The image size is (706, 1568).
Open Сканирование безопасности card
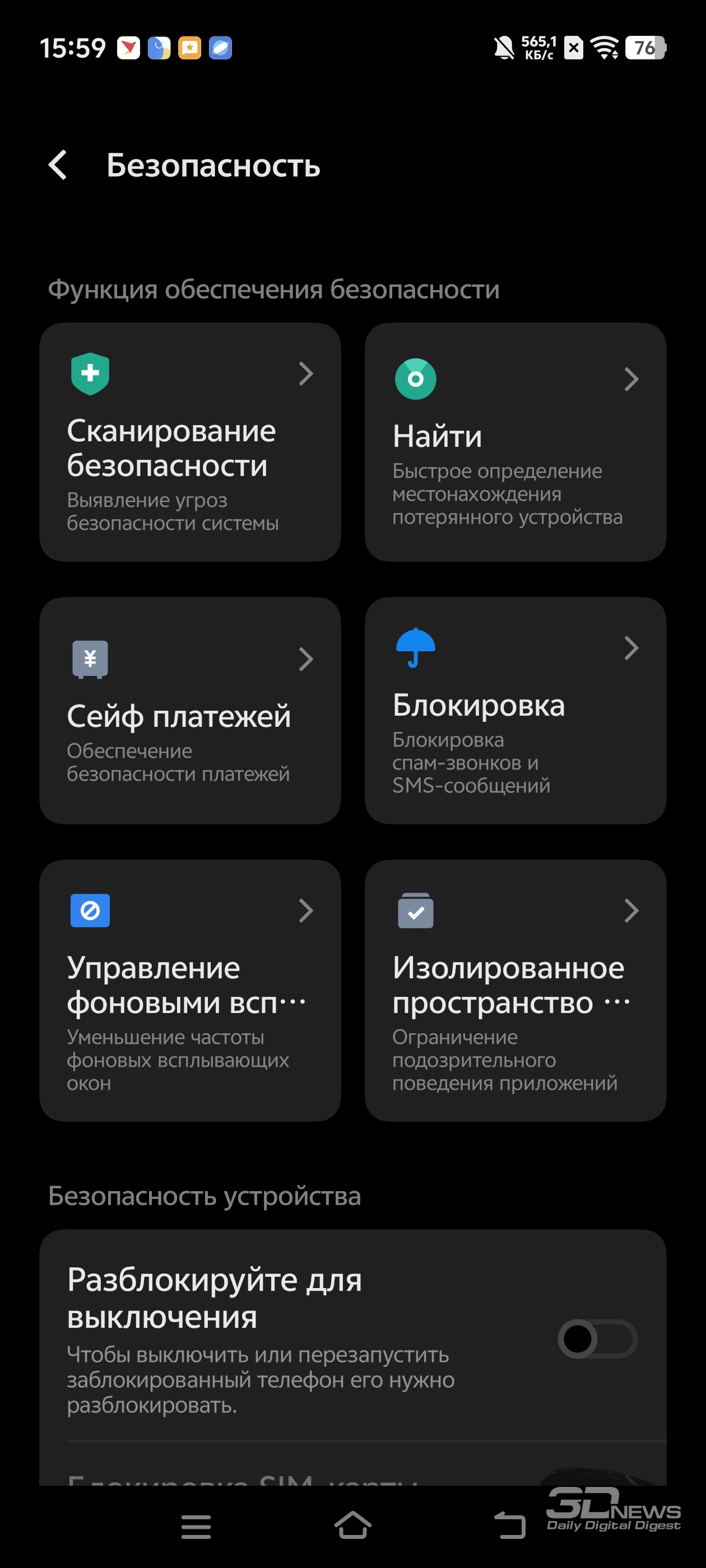click(x=189, y=442)
